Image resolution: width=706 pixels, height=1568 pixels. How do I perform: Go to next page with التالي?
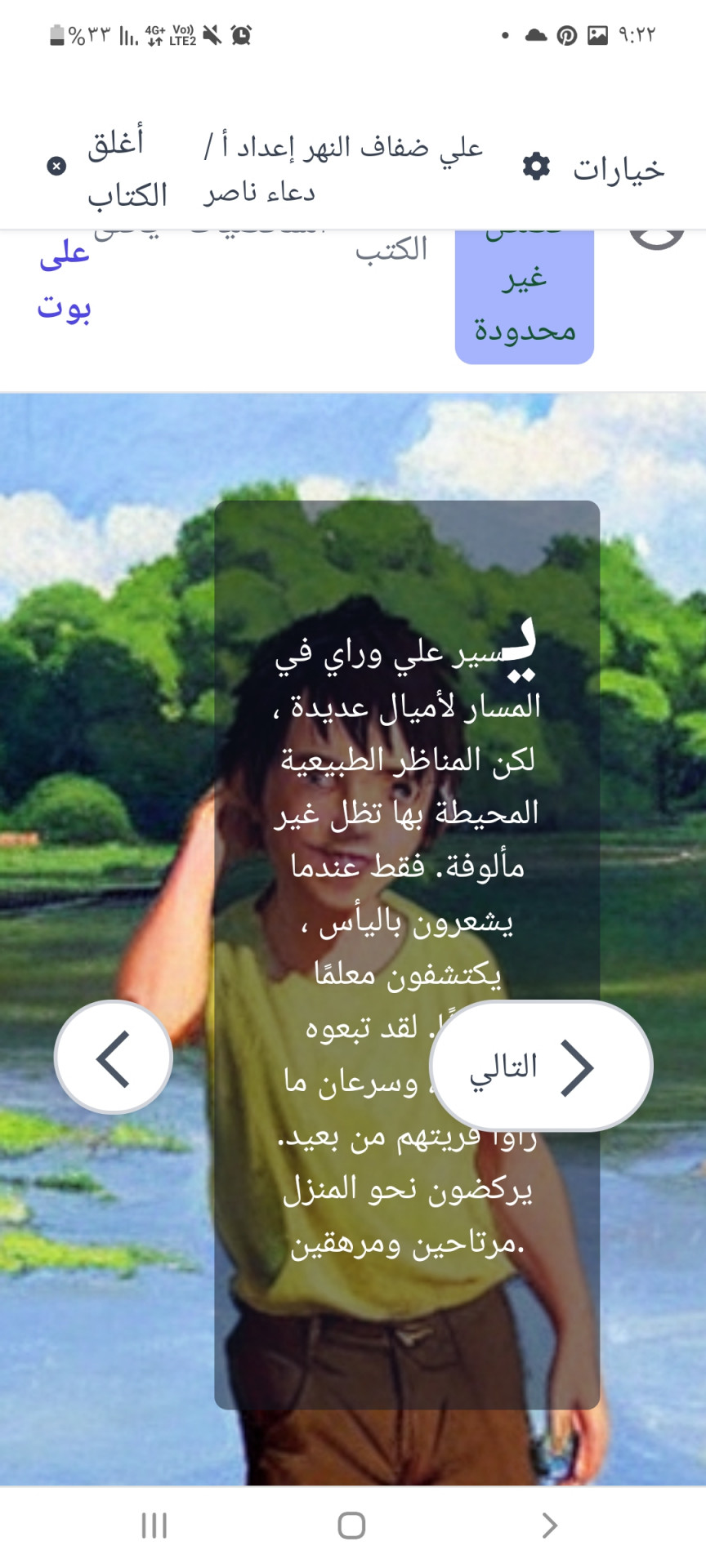[540, 1066]
